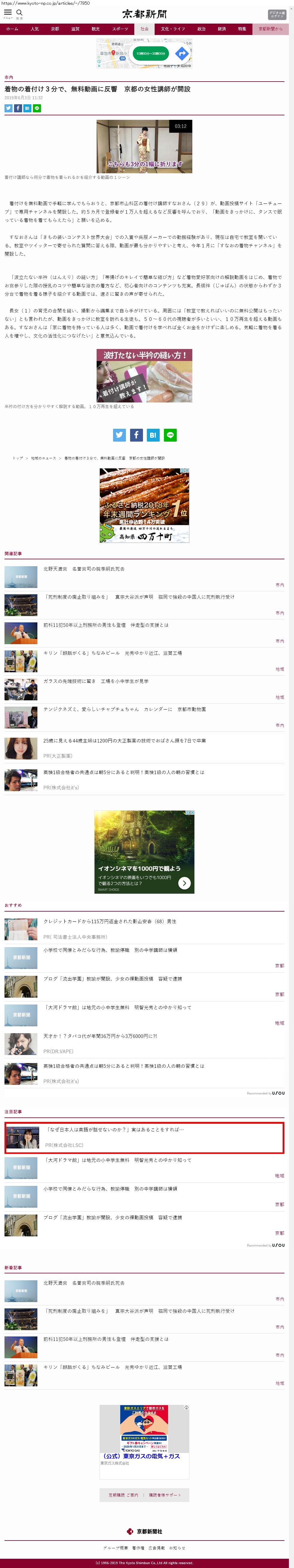Open the search icon in header

[x=19, y=13]
